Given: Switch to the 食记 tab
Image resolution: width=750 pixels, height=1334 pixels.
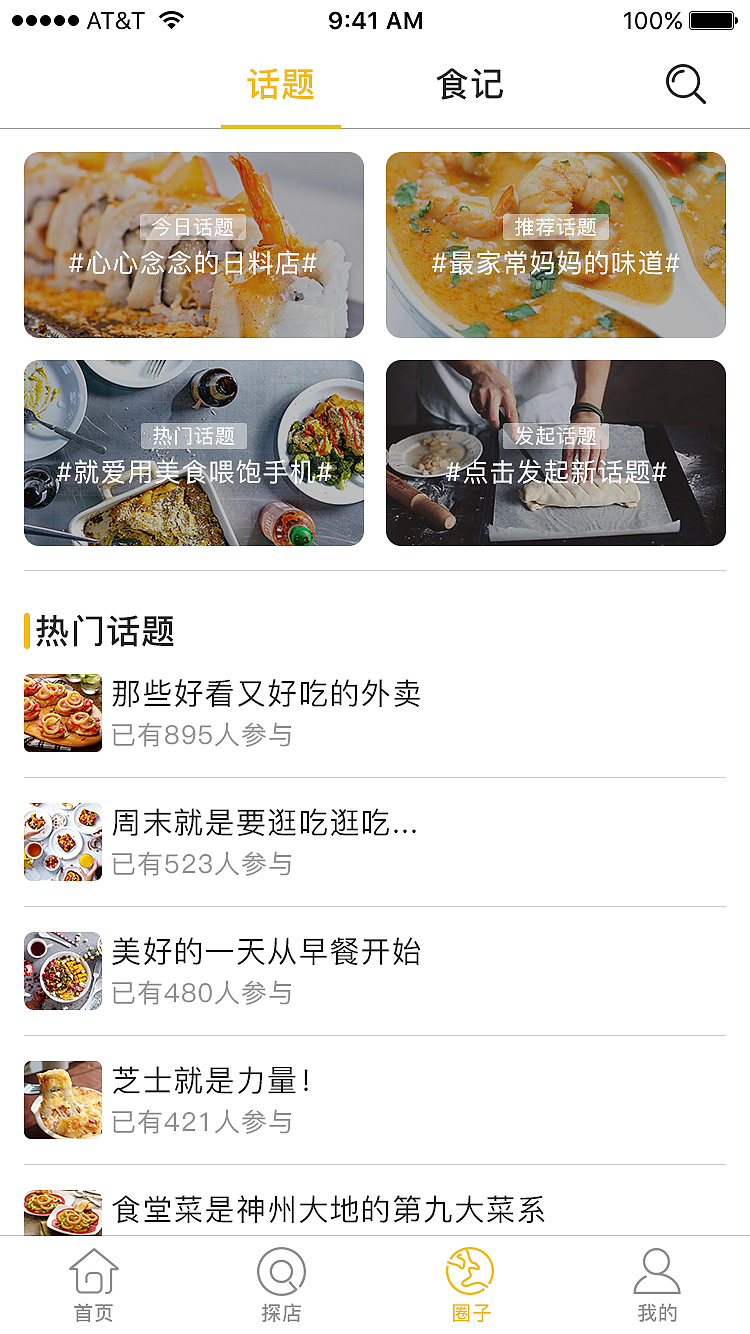Looking at the screenshot, I should click(469, 85).
